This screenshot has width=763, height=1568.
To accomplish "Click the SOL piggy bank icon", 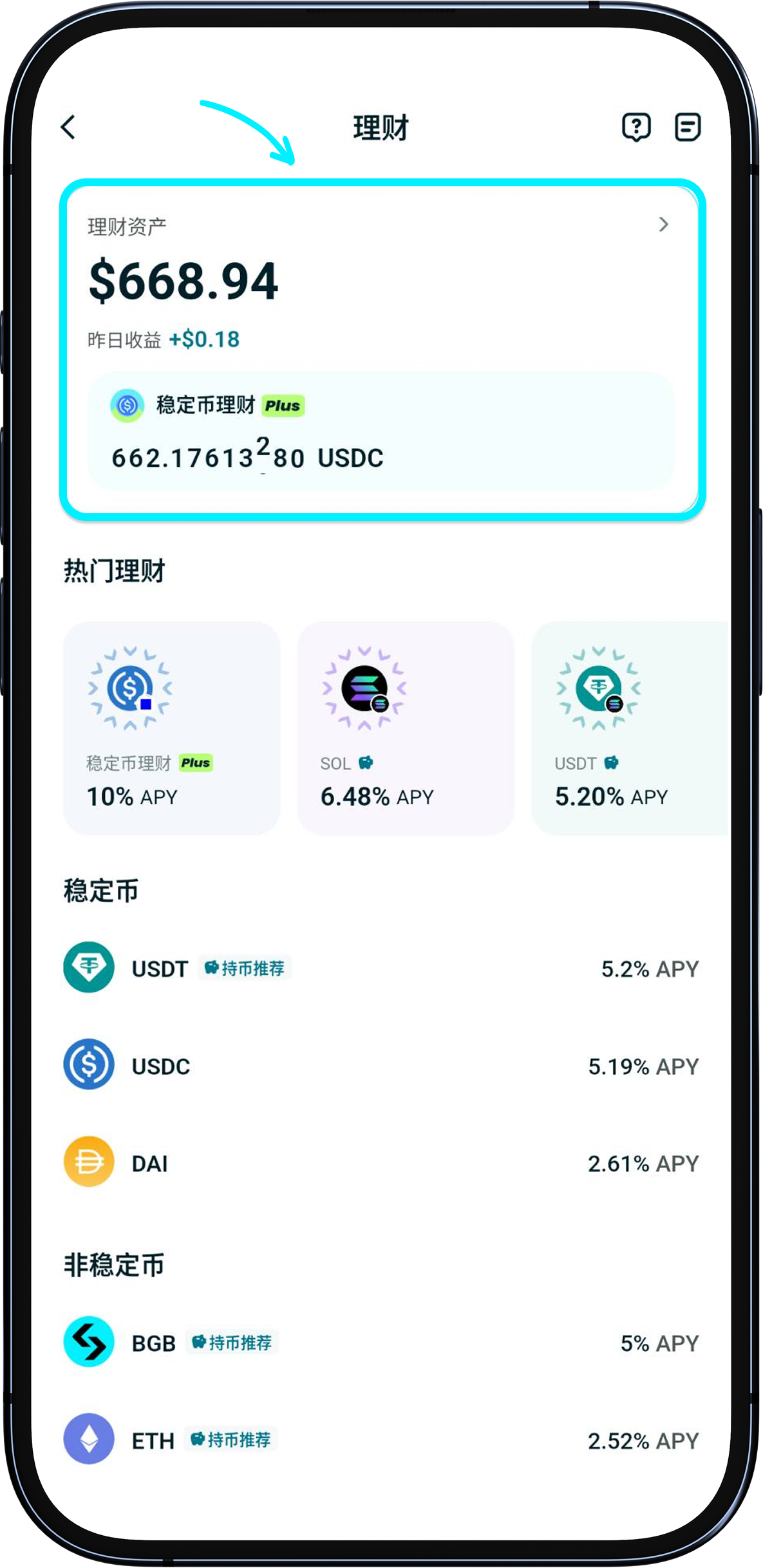I will 367,763.
